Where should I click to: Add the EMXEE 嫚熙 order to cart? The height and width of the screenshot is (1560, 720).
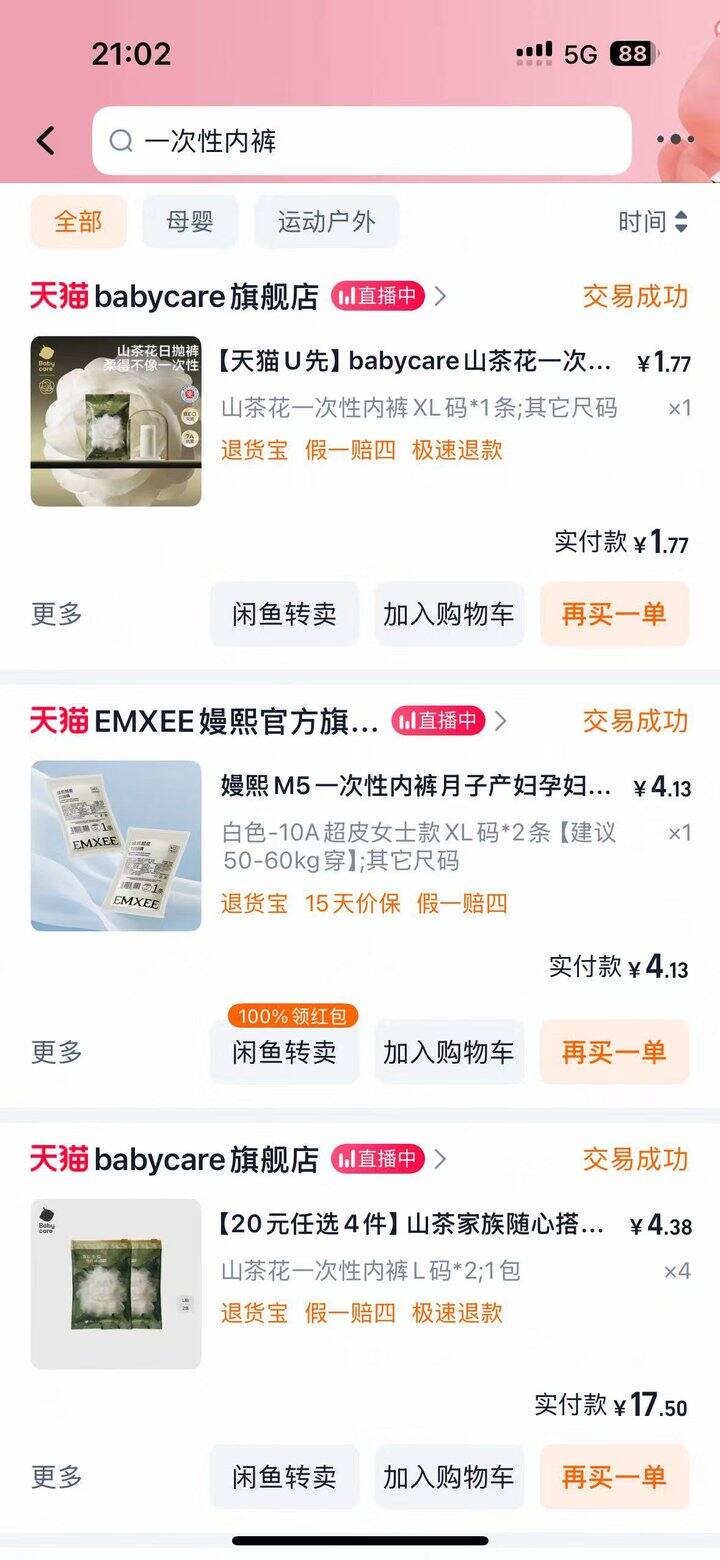click(449, 1052)
